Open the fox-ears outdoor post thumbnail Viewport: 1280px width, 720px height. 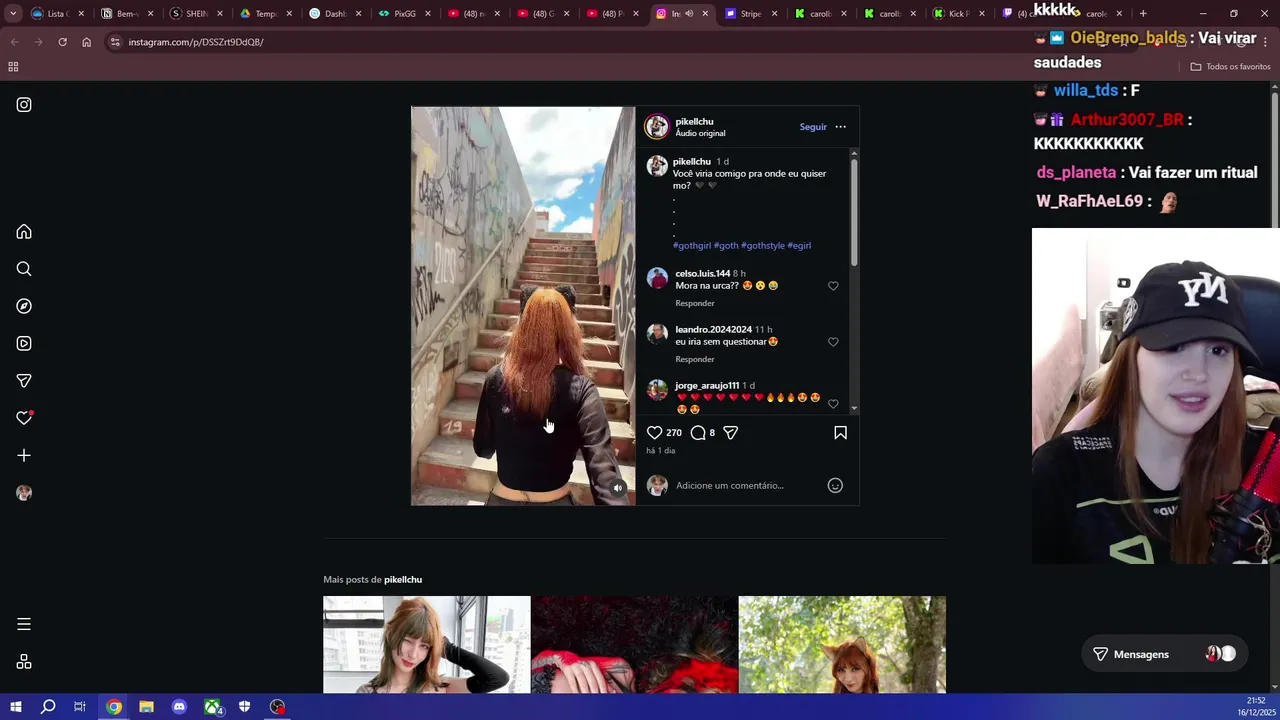click(x=842, y=644)
